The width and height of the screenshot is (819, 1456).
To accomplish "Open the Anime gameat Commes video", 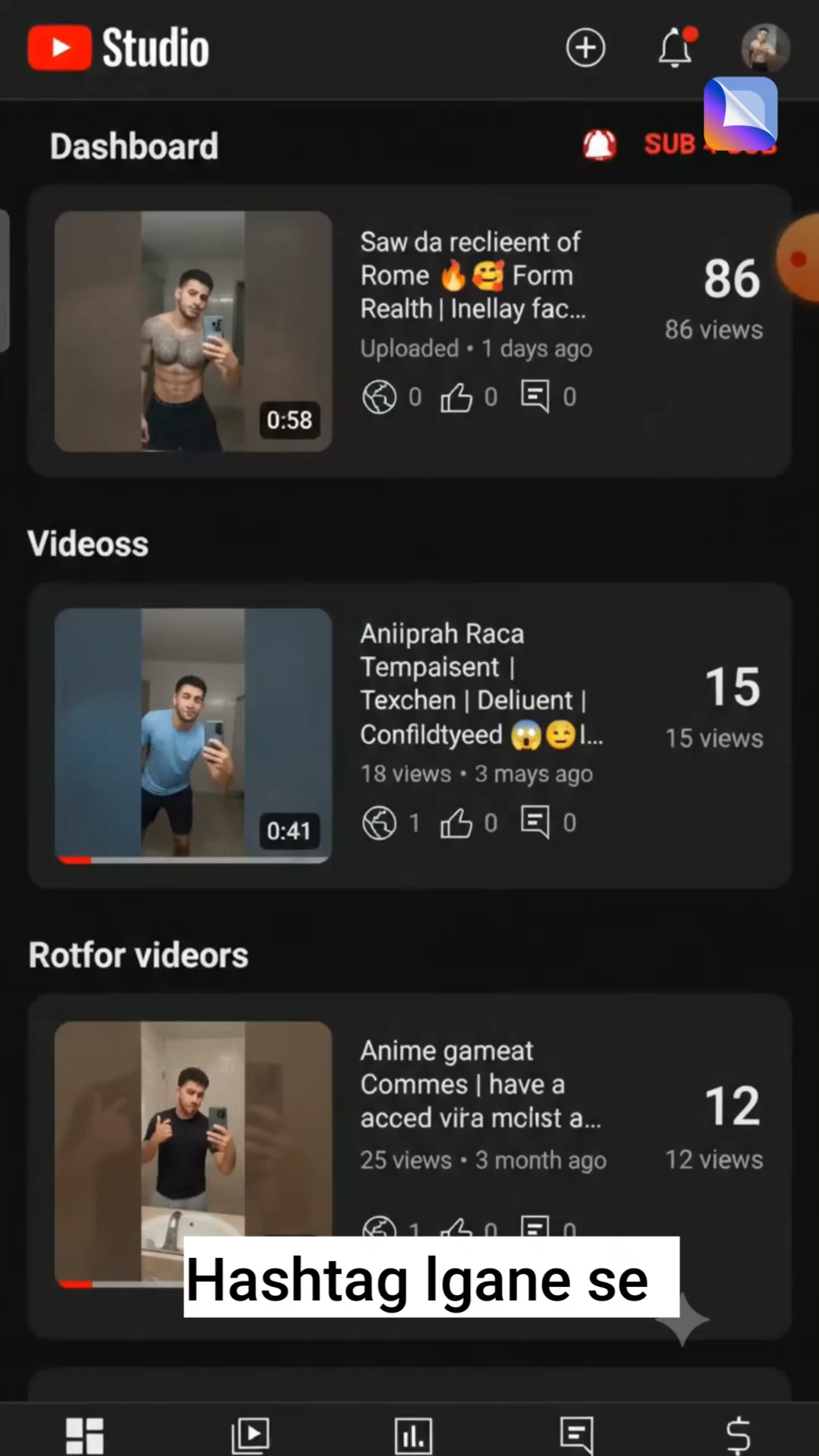I will (x=409, y=1166).
